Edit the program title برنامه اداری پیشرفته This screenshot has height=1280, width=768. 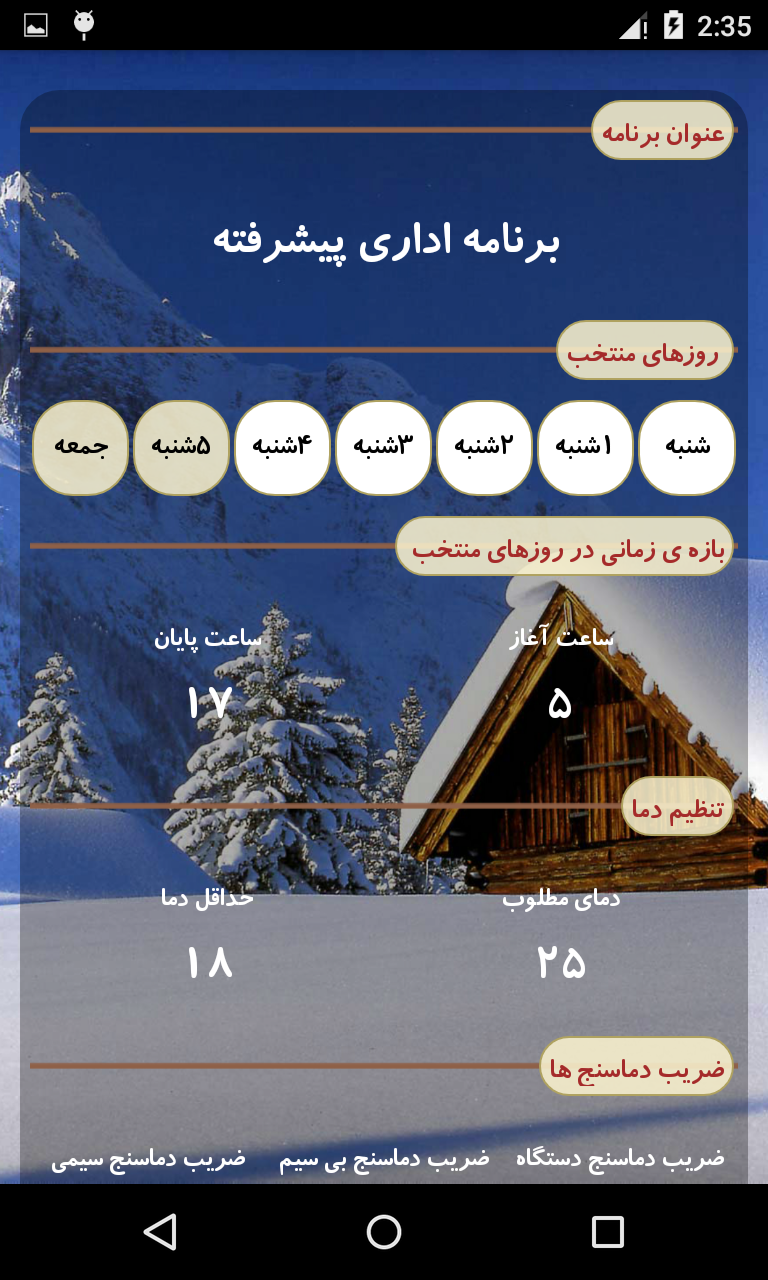tap(385, 242)
